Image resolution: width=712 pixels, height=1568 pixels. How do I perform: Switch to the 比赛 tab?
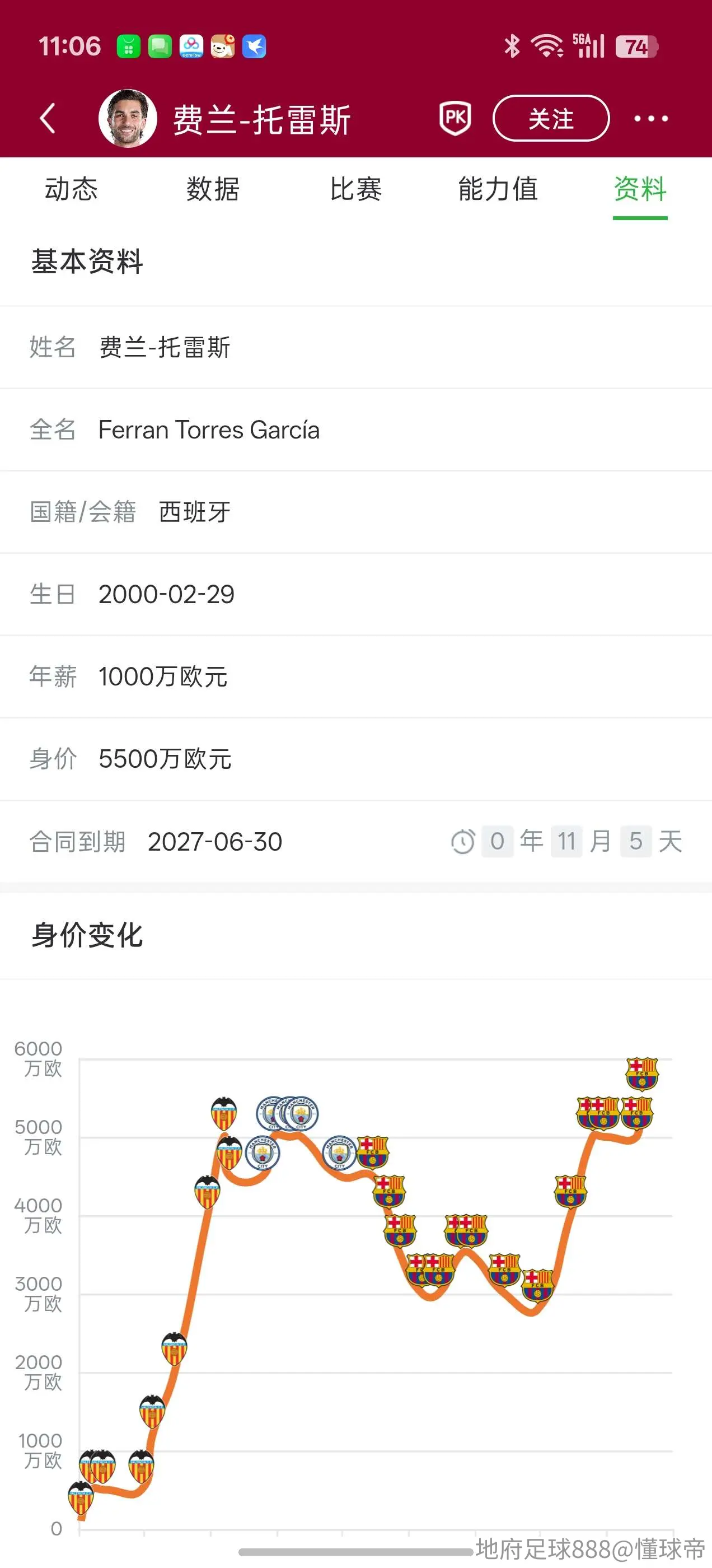click(355, 189)
